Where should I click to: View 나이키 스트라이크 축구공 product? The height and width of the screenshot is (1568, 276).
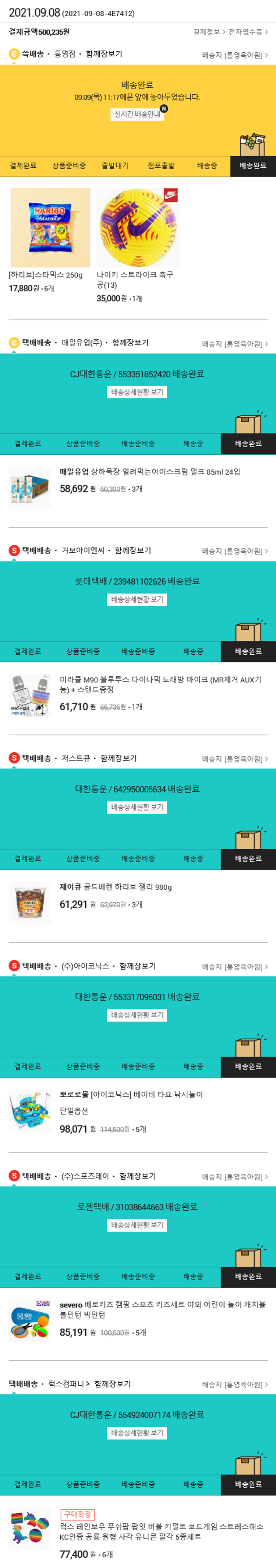coord(137,228)
